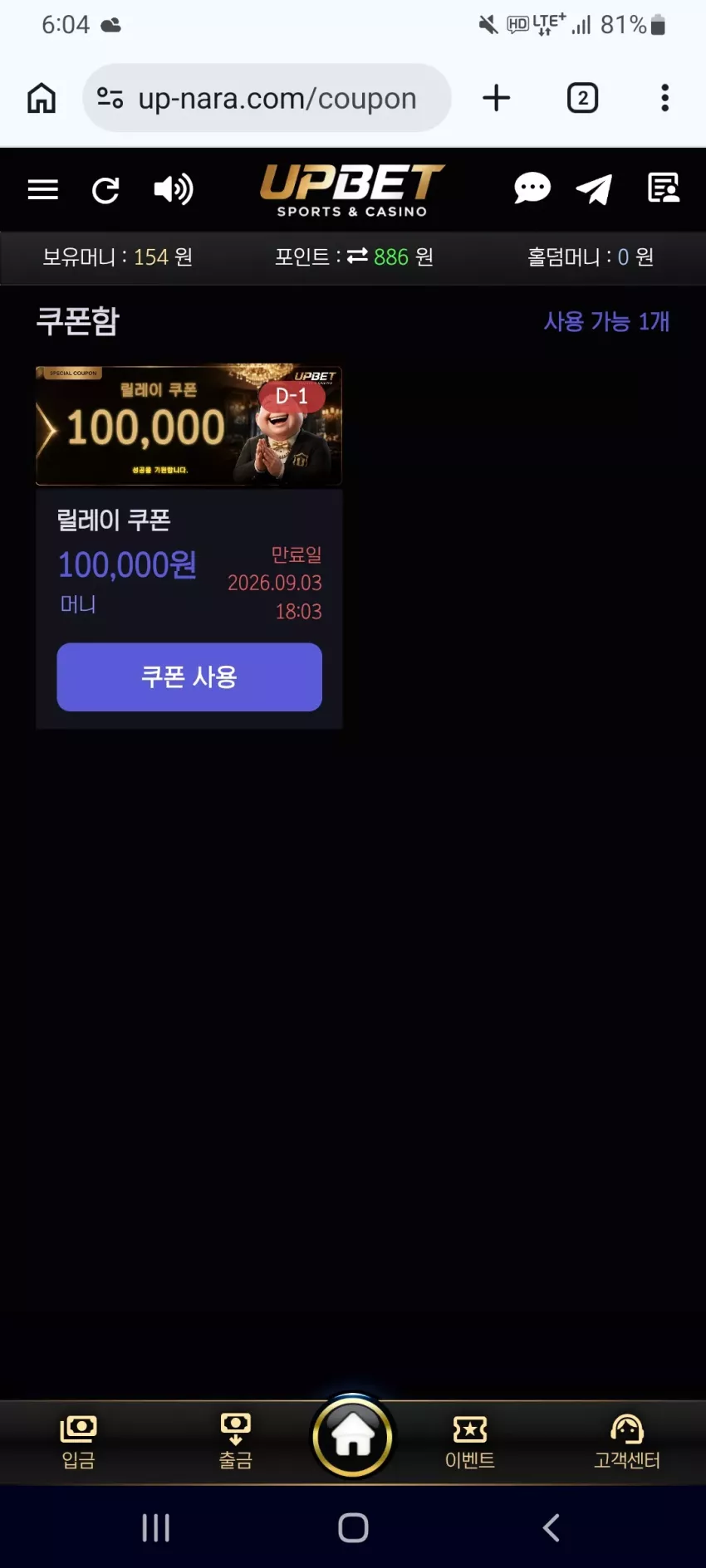Go to 출금 withdrawal tab
The width and height of the screenshot is (706, 1568).
click(x=235, y=1442)
